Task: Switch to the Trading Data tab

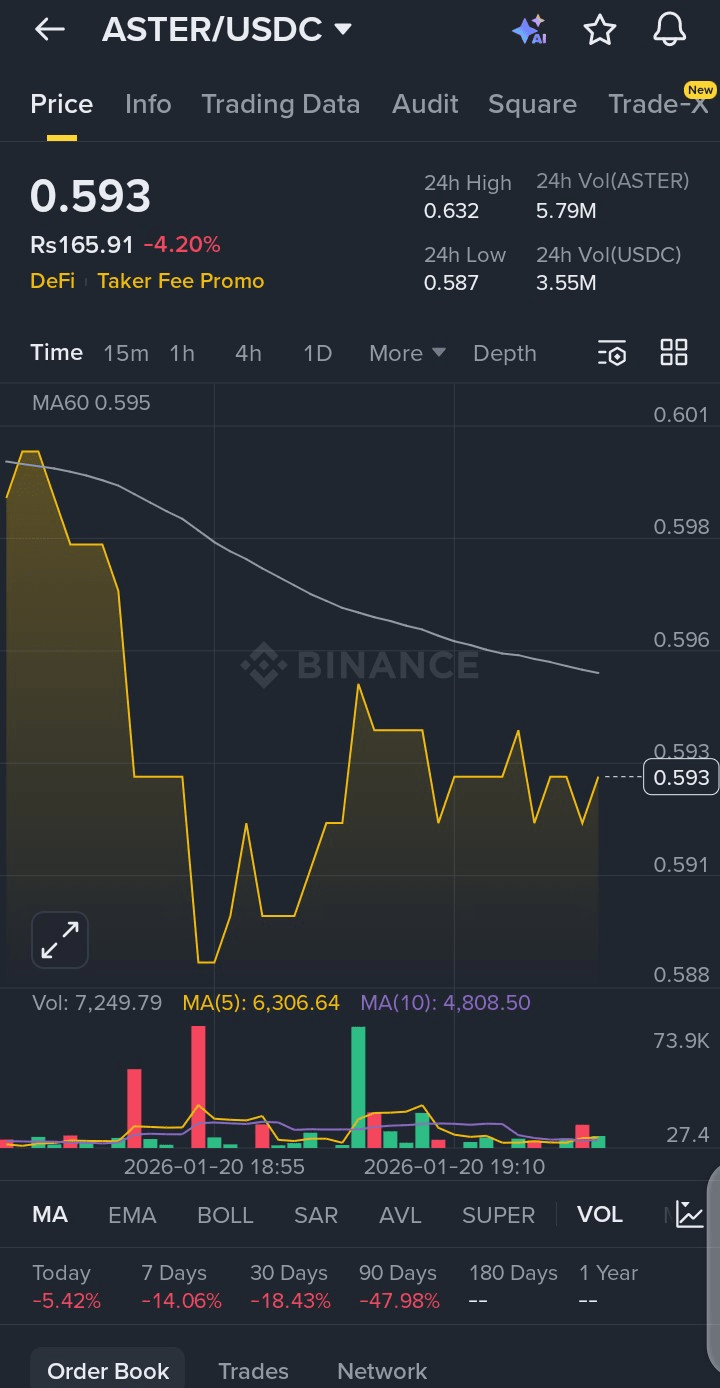Action: pos(280,104)
